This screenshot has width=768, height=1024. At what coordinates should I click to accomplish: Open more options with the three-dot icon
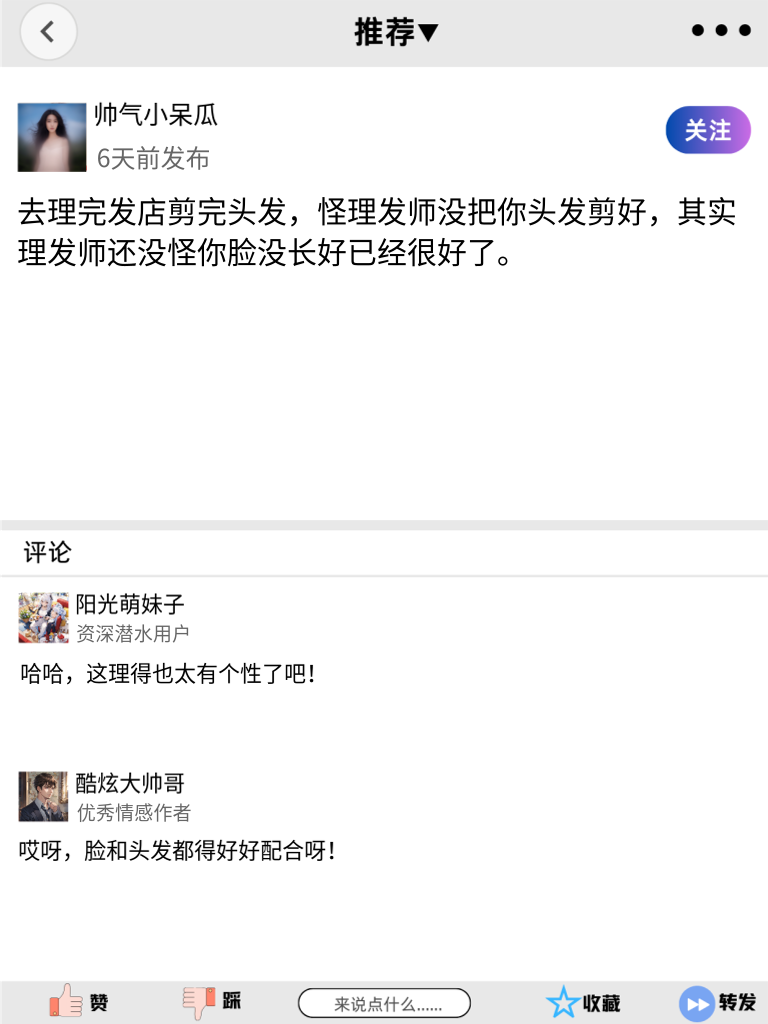pyautogui.click(x=721, y=30)
